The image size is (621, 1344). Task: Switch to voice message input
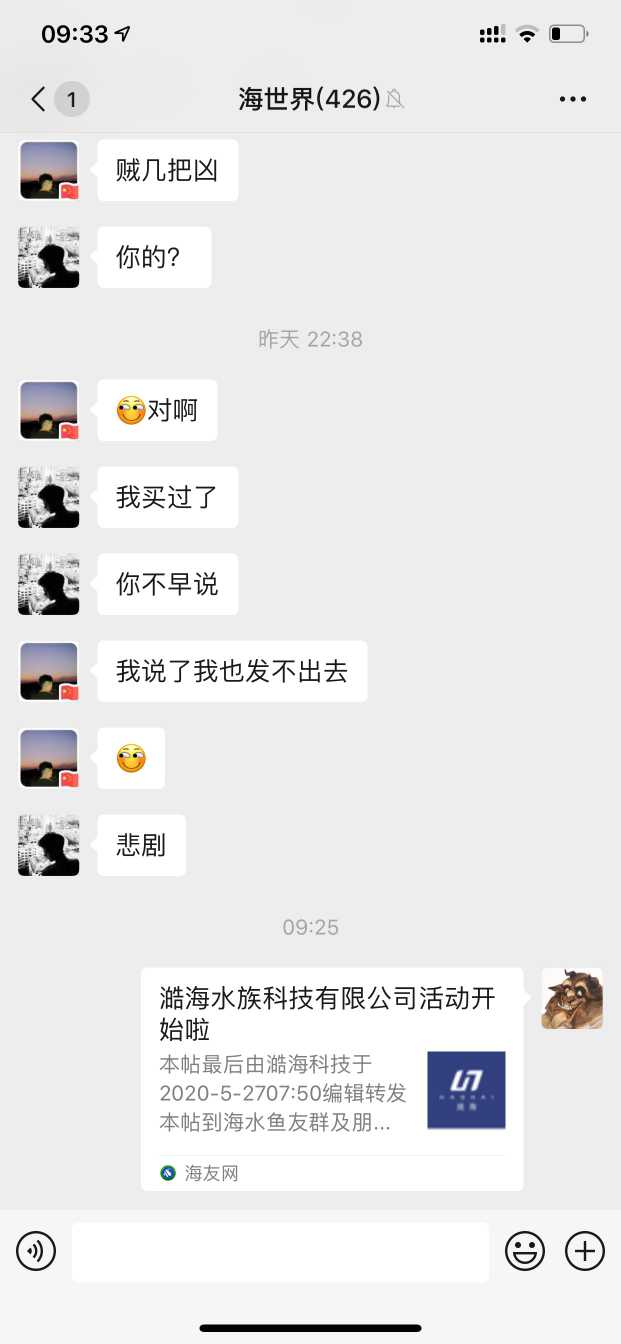[36, 1251]
